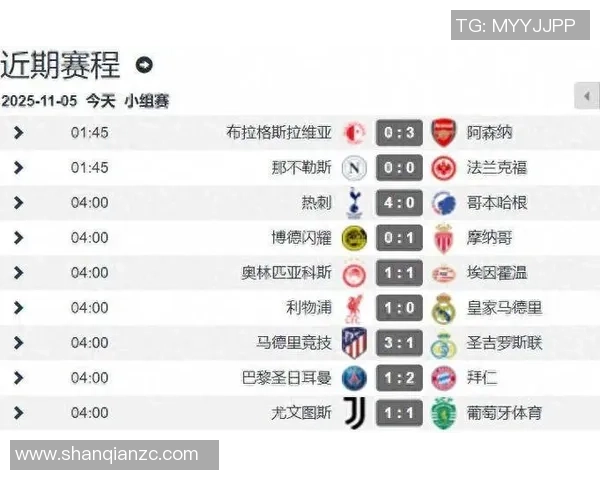600x480 pixels.
Task: Expand the 奥林匹亚科斯 vs 埃因霍温 match
Action: (18, 272)
